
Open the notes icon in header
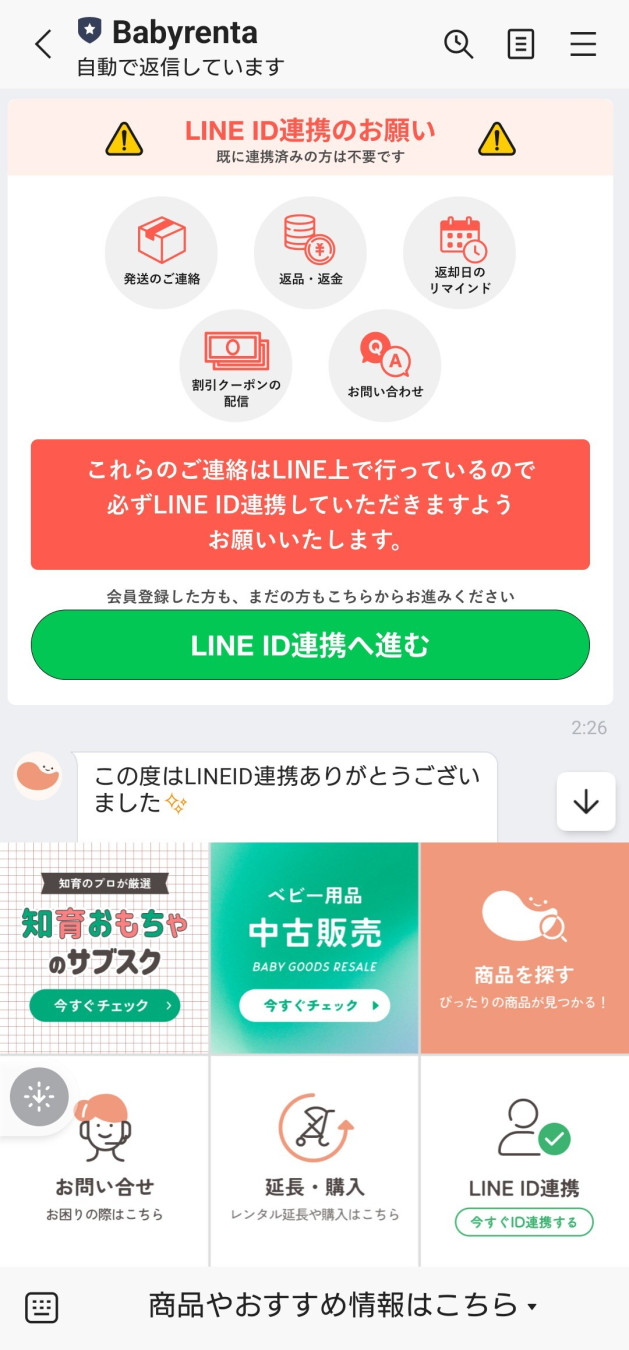click(x=521, y=44)
